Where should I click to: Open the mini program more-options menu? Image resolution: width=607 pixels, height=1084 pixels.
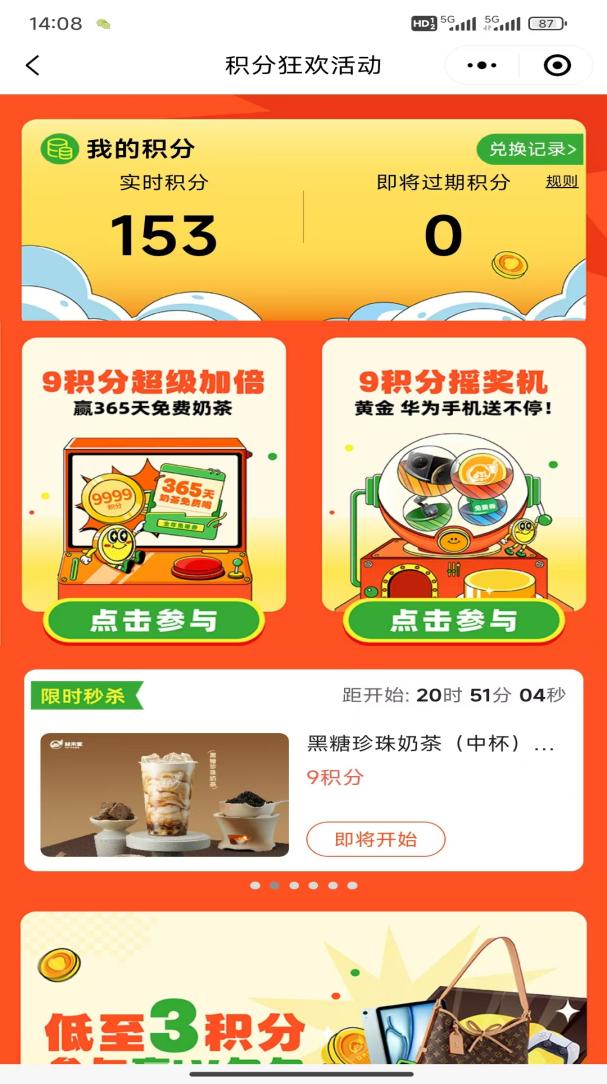[482, 66]
